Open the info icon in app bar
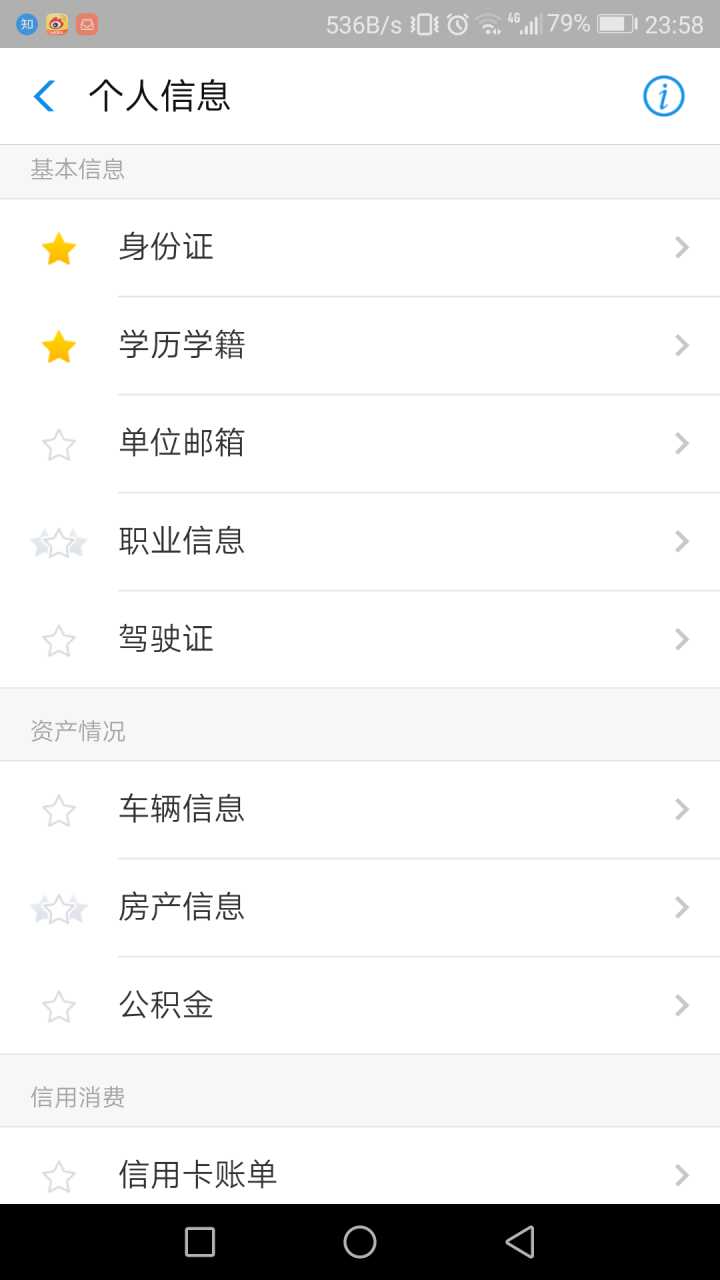Screen dimensions: 720x1280 pyautogui.click(x=663, y=96)
